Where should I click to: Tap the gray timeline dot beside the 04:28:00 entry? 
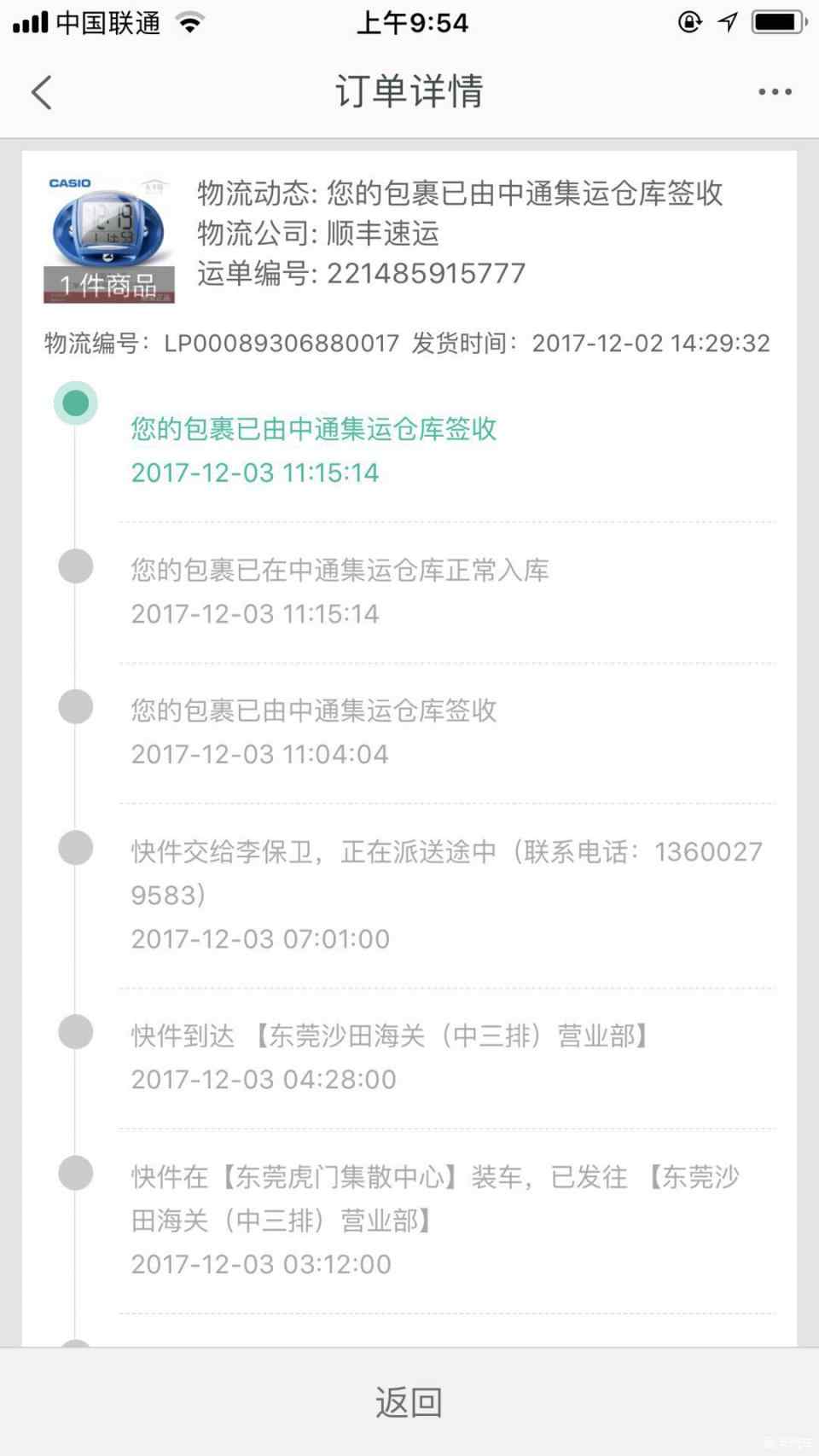75,1031
